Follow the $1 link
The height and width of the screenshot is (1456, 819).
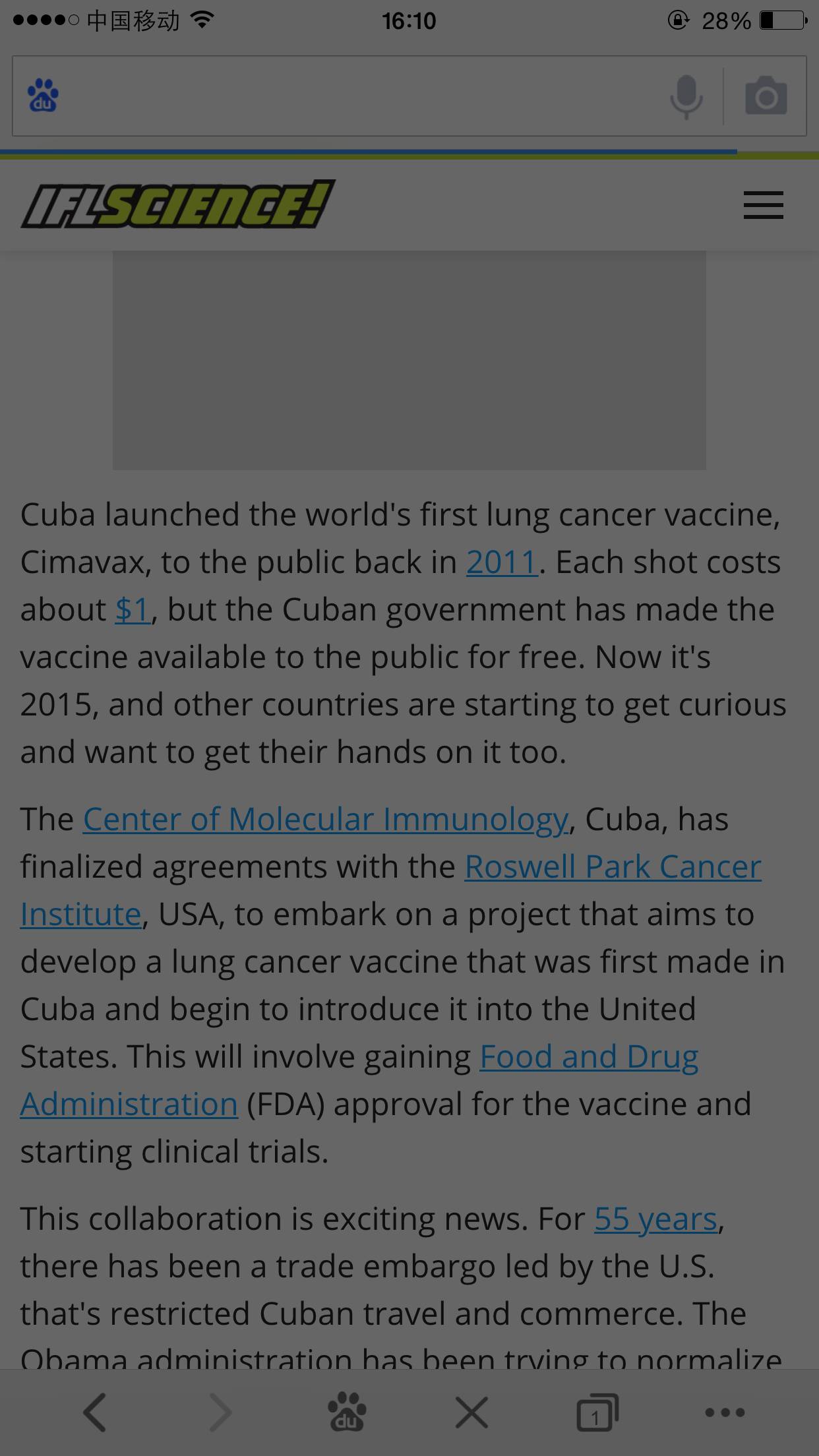(x=133, y=610)
